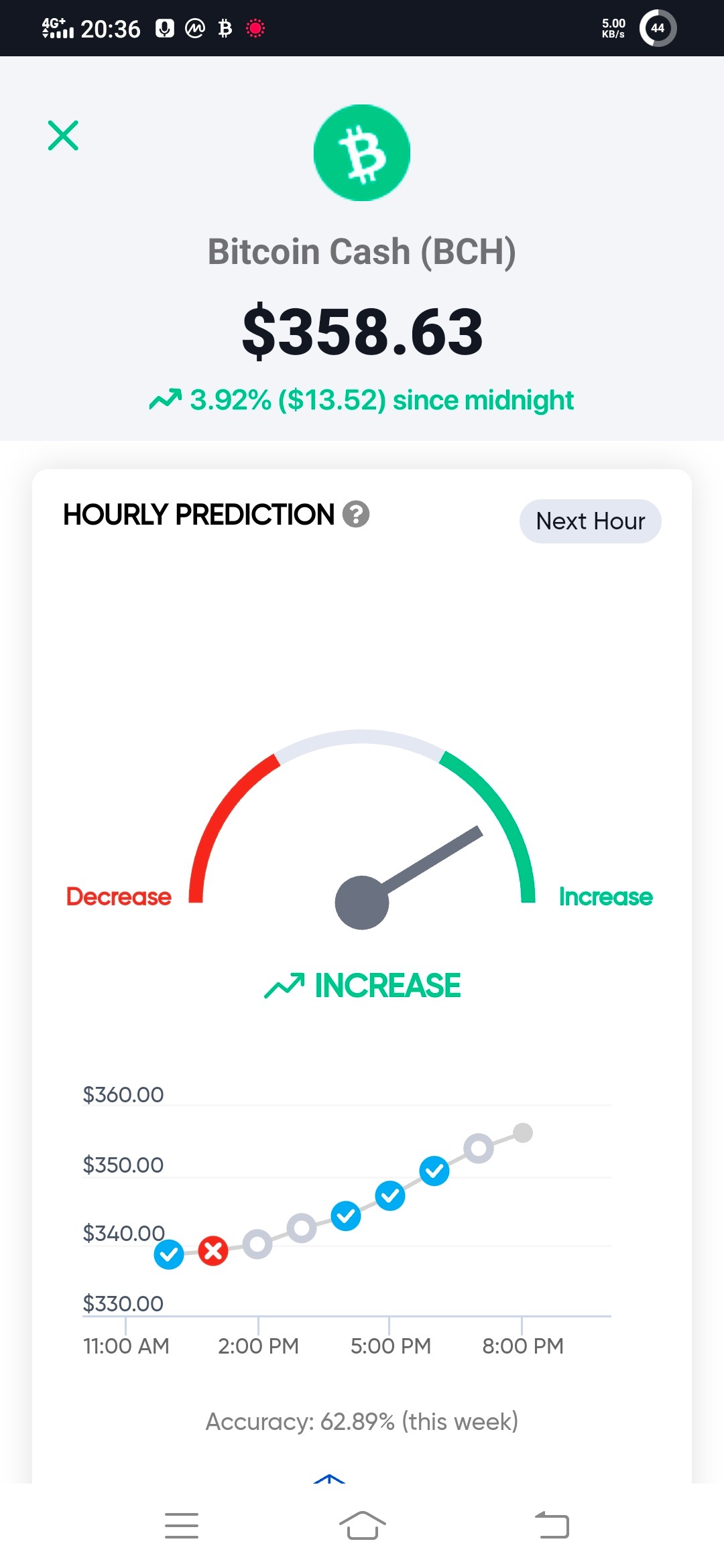Image resolution: width=724 pixels, height=1568 pixels.
Task: Open the Hourly Prediction help icon
Action: [x=356, y=515]
